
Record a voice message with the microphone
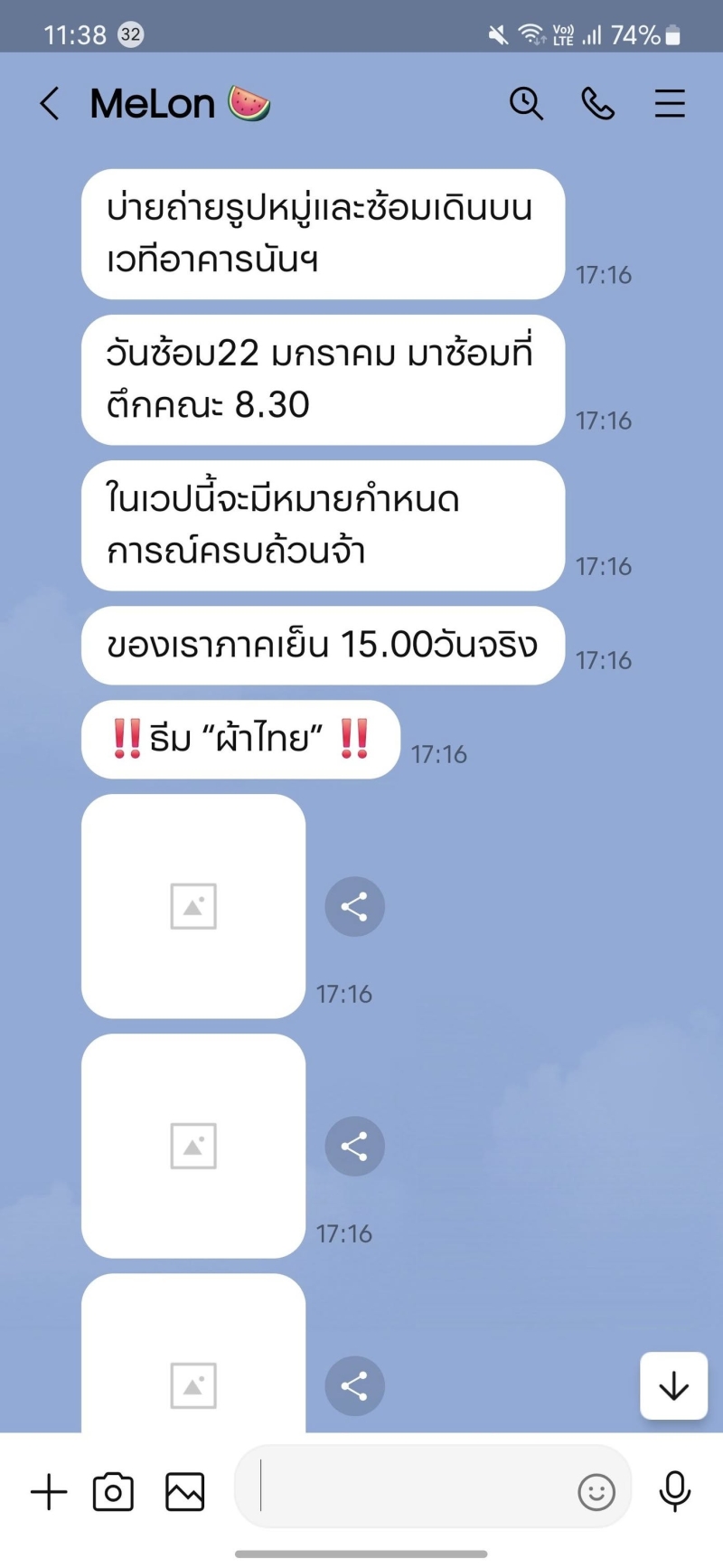pyautogui.click(x=675, y=1492)
